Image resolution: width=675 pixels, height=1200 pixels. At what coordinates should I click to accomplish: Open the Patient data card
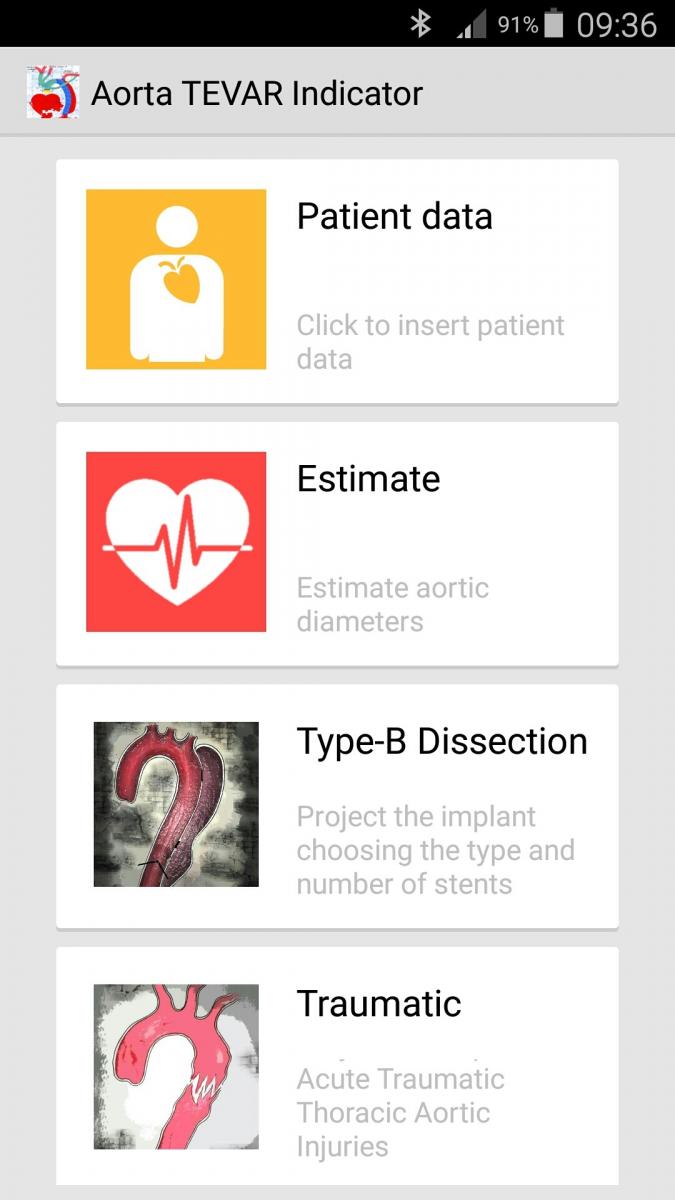(x=337, y=280)
